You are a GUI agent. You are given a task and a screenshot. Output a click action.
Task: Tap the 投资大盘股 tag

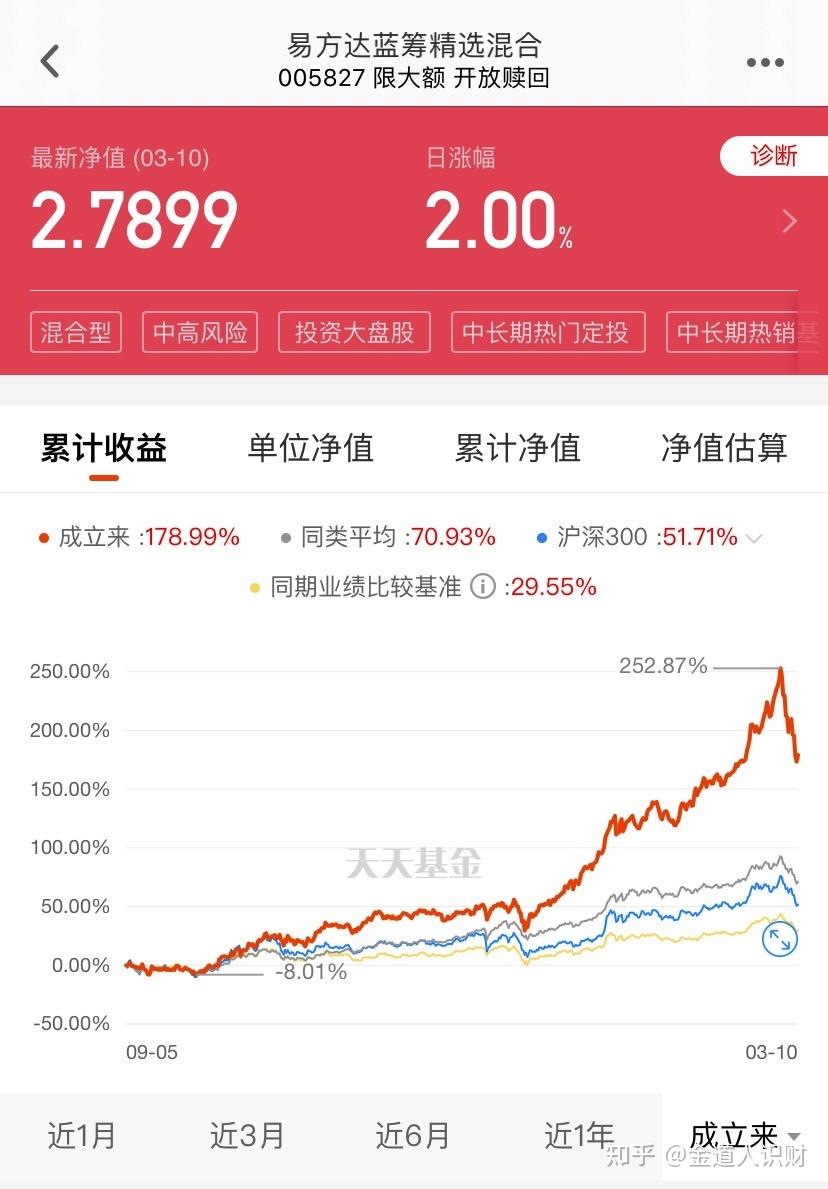pos(355,332)
